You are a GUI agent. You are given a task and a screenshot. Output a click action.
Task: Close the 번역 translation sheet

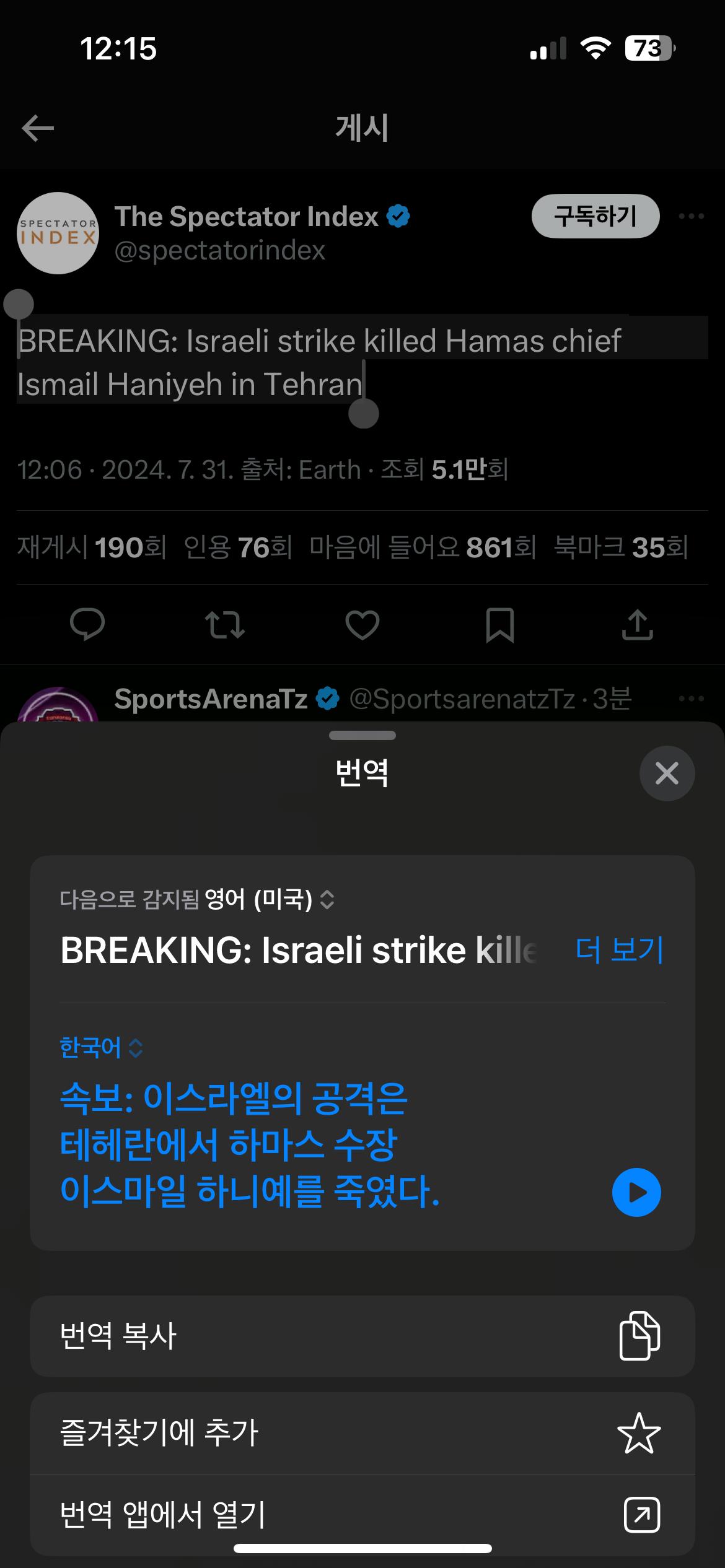[x=667, y=773]
